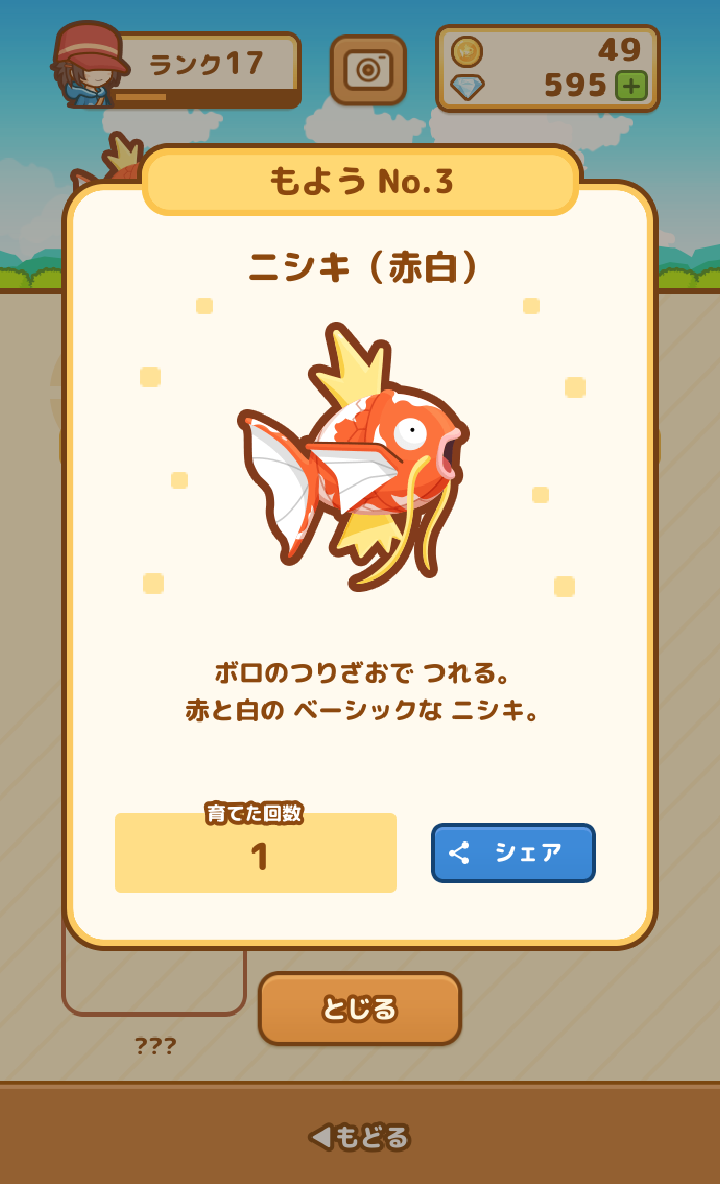The height and width of the screenshot is (1184, 720).
Task: Click the シェア share button
Action: [512, 853]
